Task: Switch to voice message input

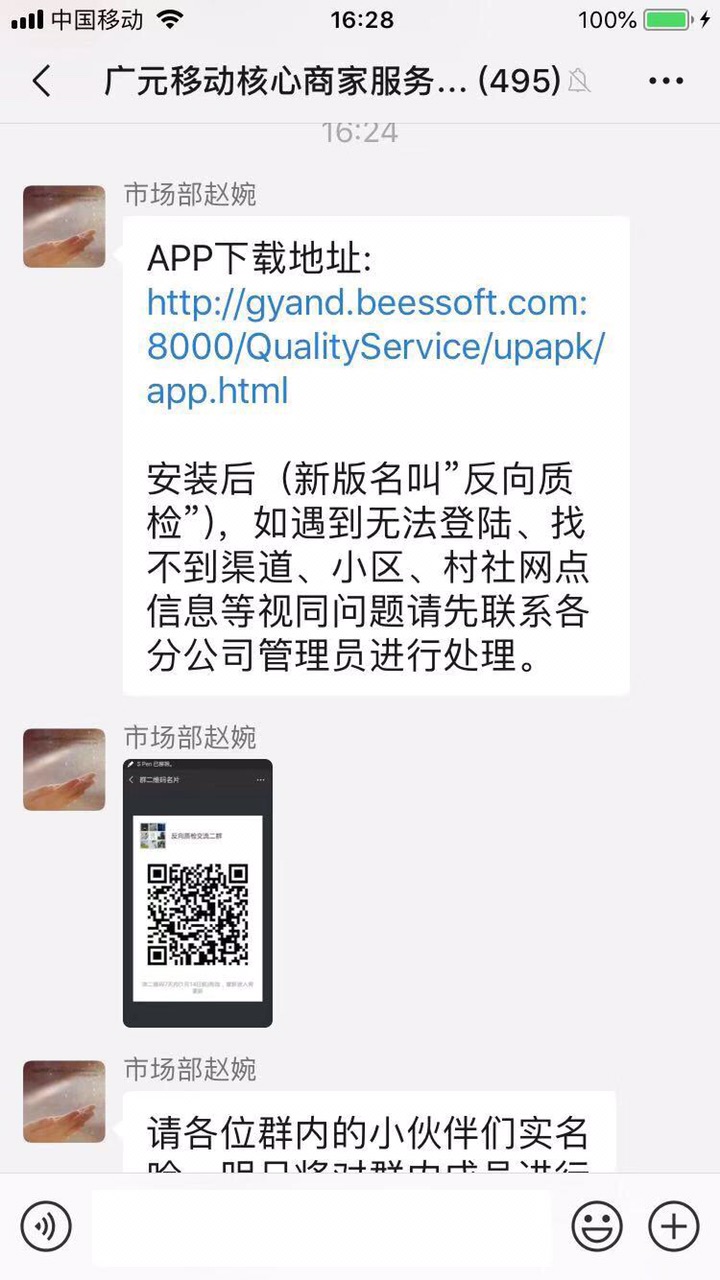Action: (x=46, y=1225)
